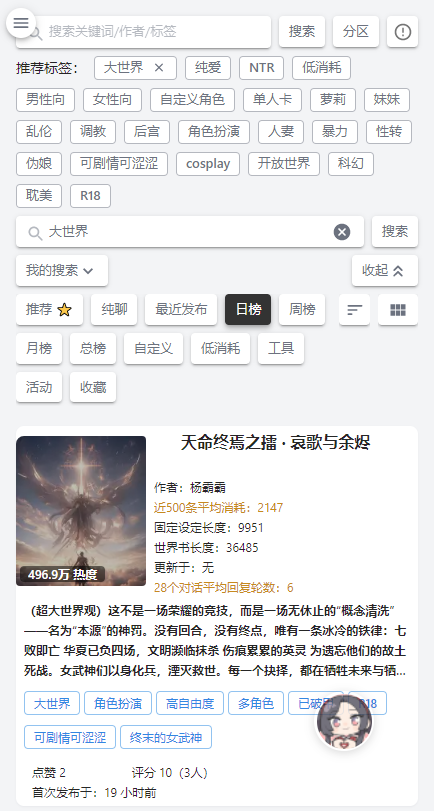This screenshot has width=434, height=811.
Task: Tap the info alert icon button
Action: click(402, 32)
